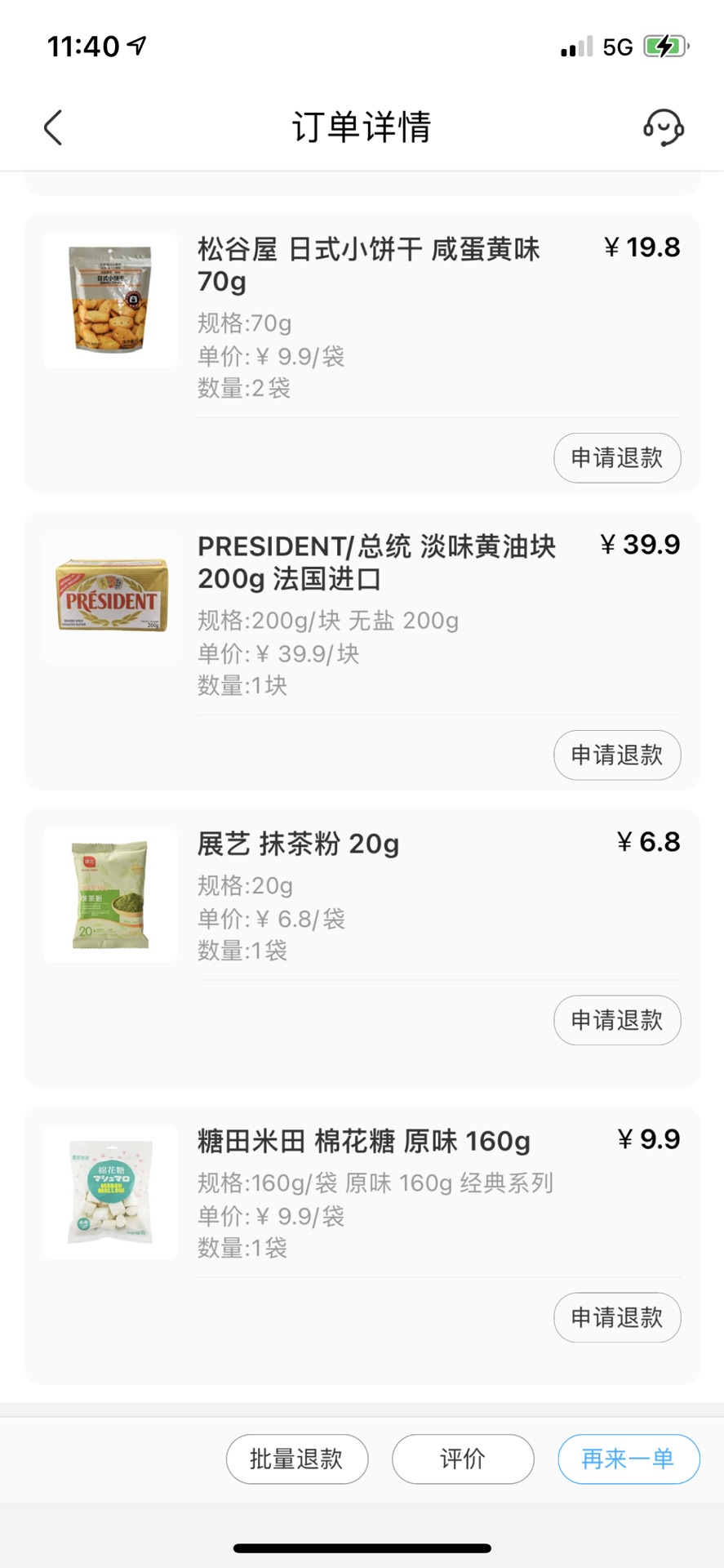Tap 评价 to review the order

pos(463,1459)
